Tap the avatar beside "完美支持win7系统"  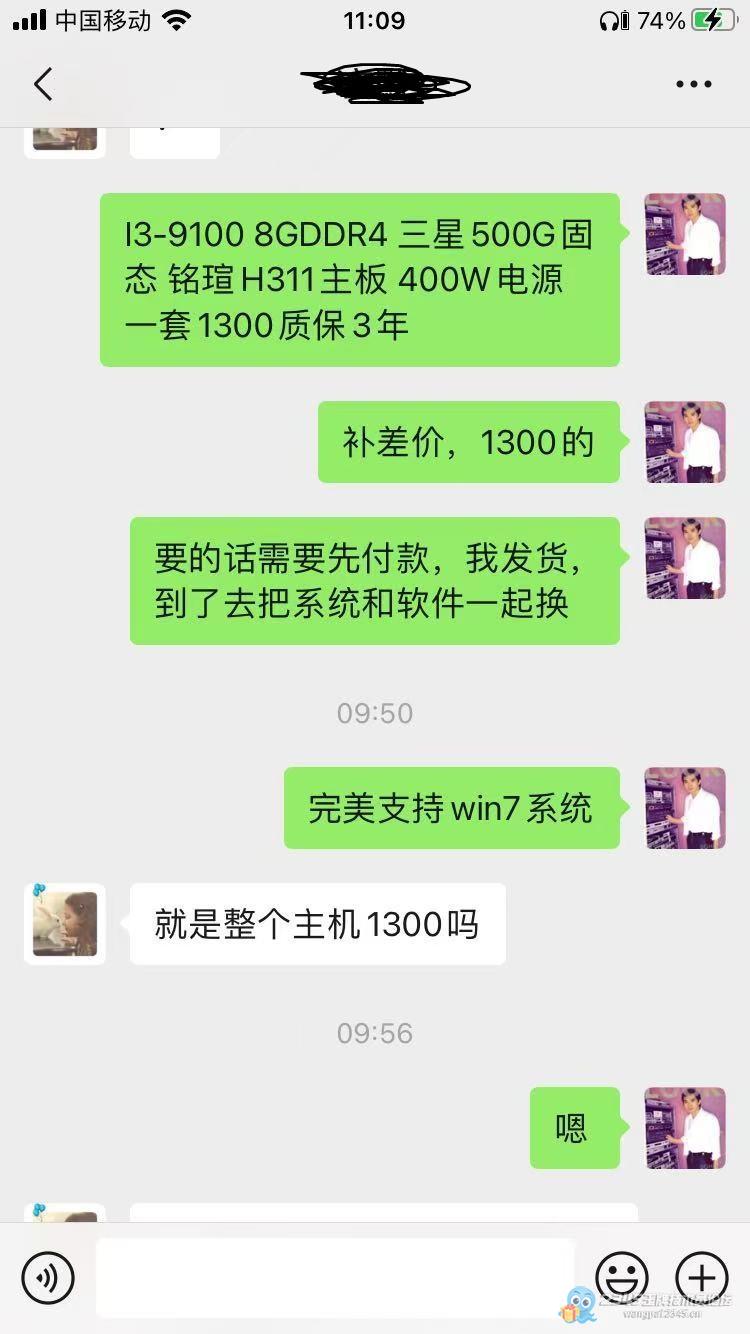pos(685,808)
